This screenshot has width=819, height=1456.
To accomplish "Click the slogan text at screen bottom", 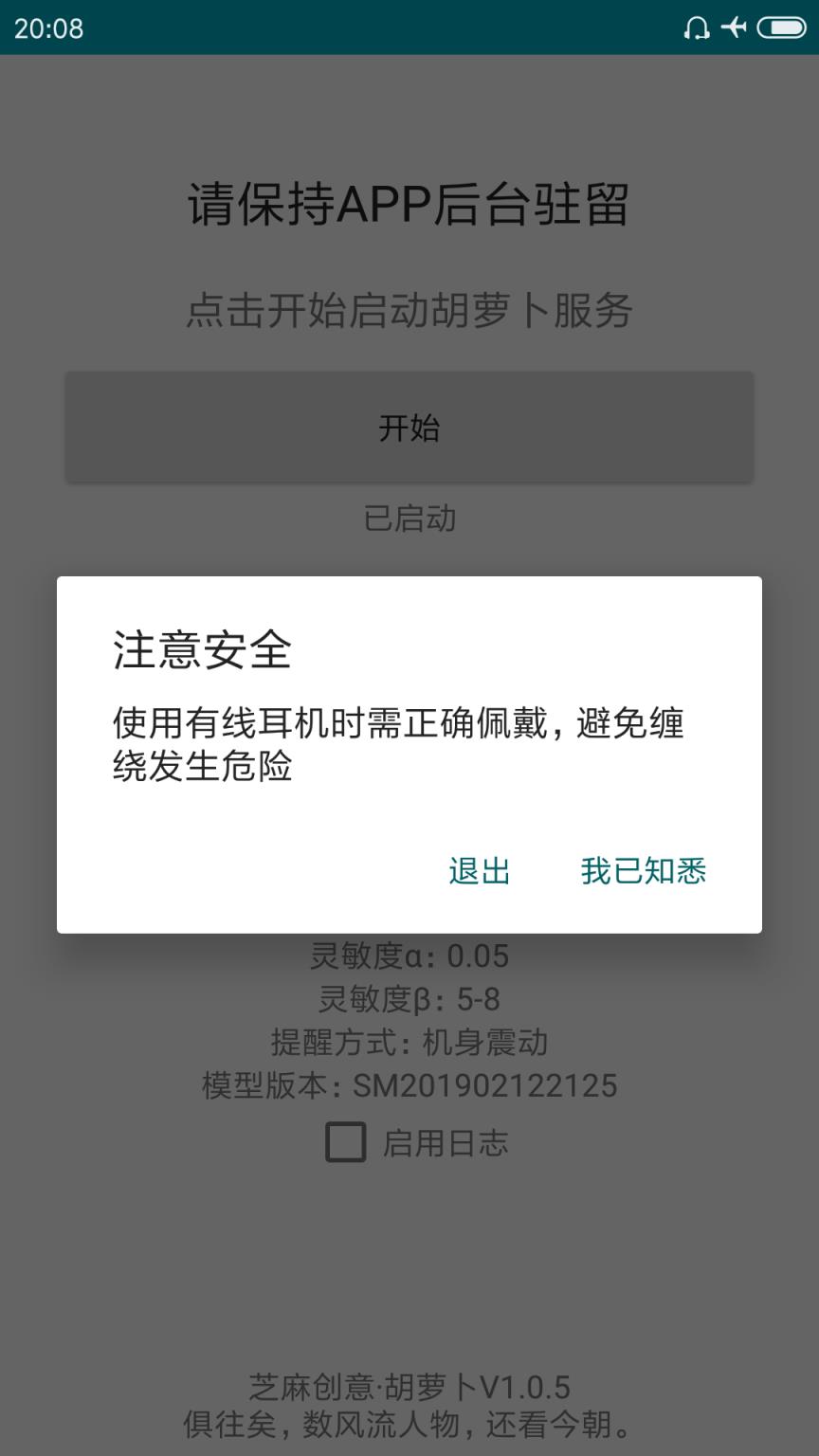I will 409,1425.
